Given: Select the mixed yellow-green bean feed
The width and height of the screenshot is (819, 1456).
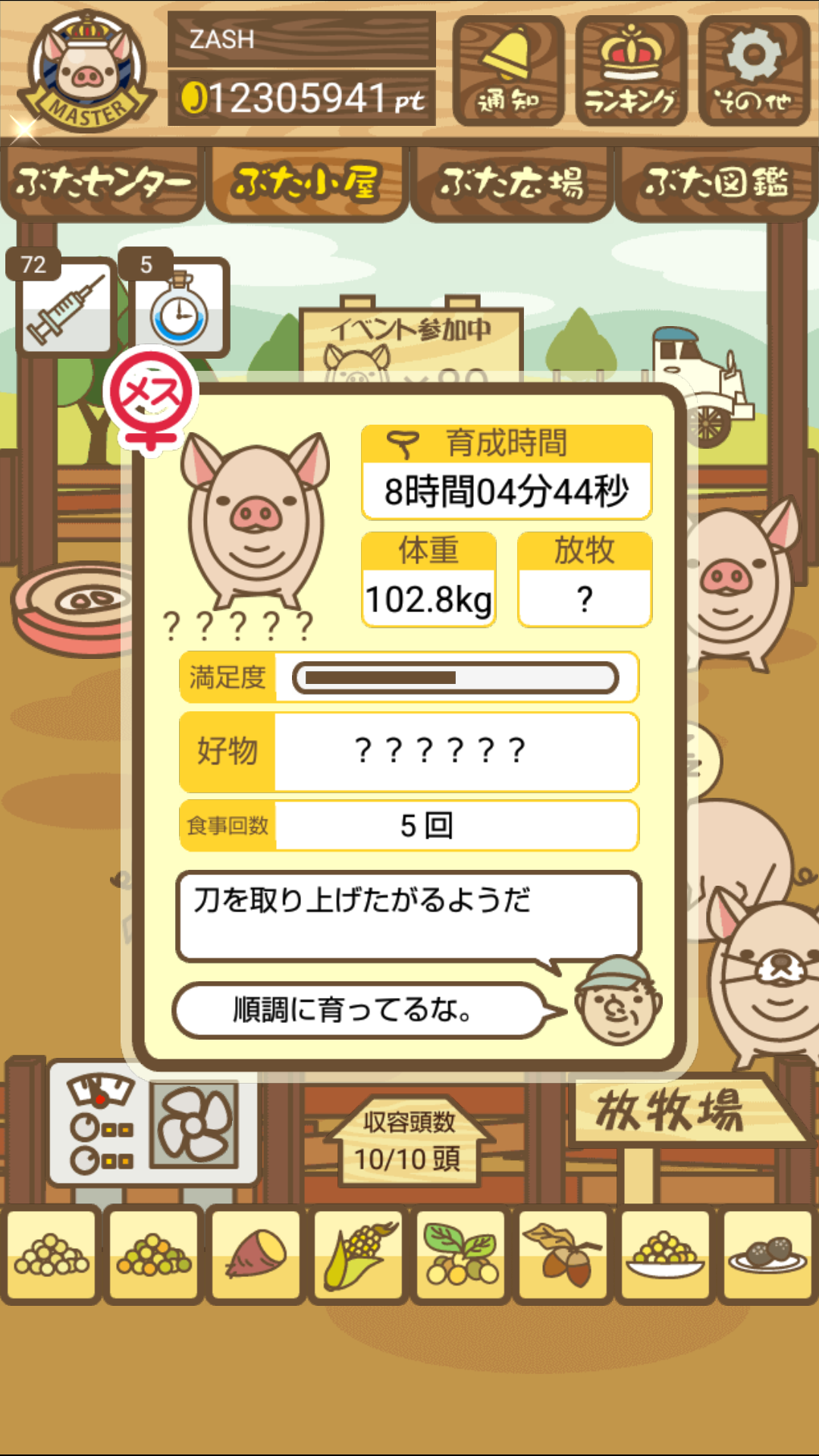Looking at the screenshot, I should coord(154,1255).
